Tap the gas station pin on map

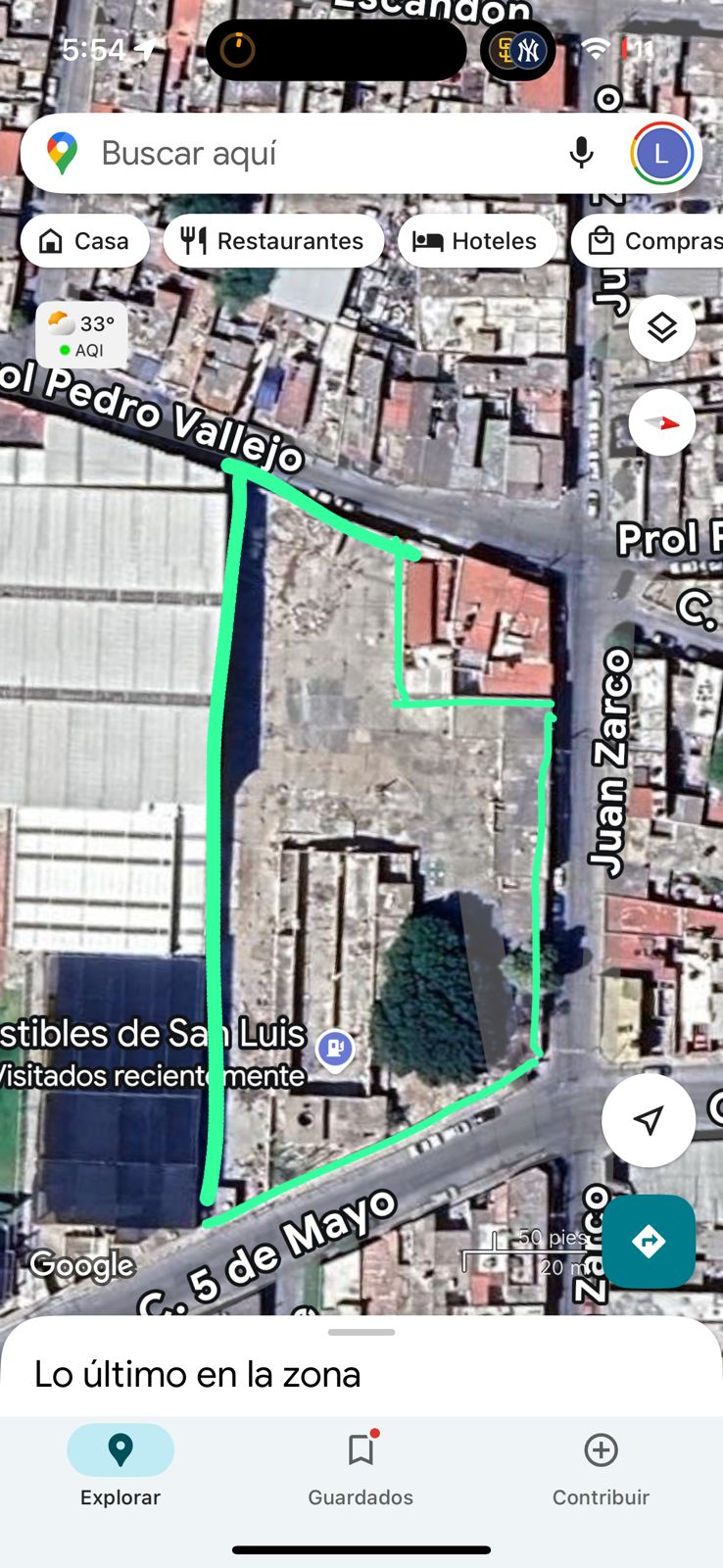pyautogui.click(x=335, y=1051)
